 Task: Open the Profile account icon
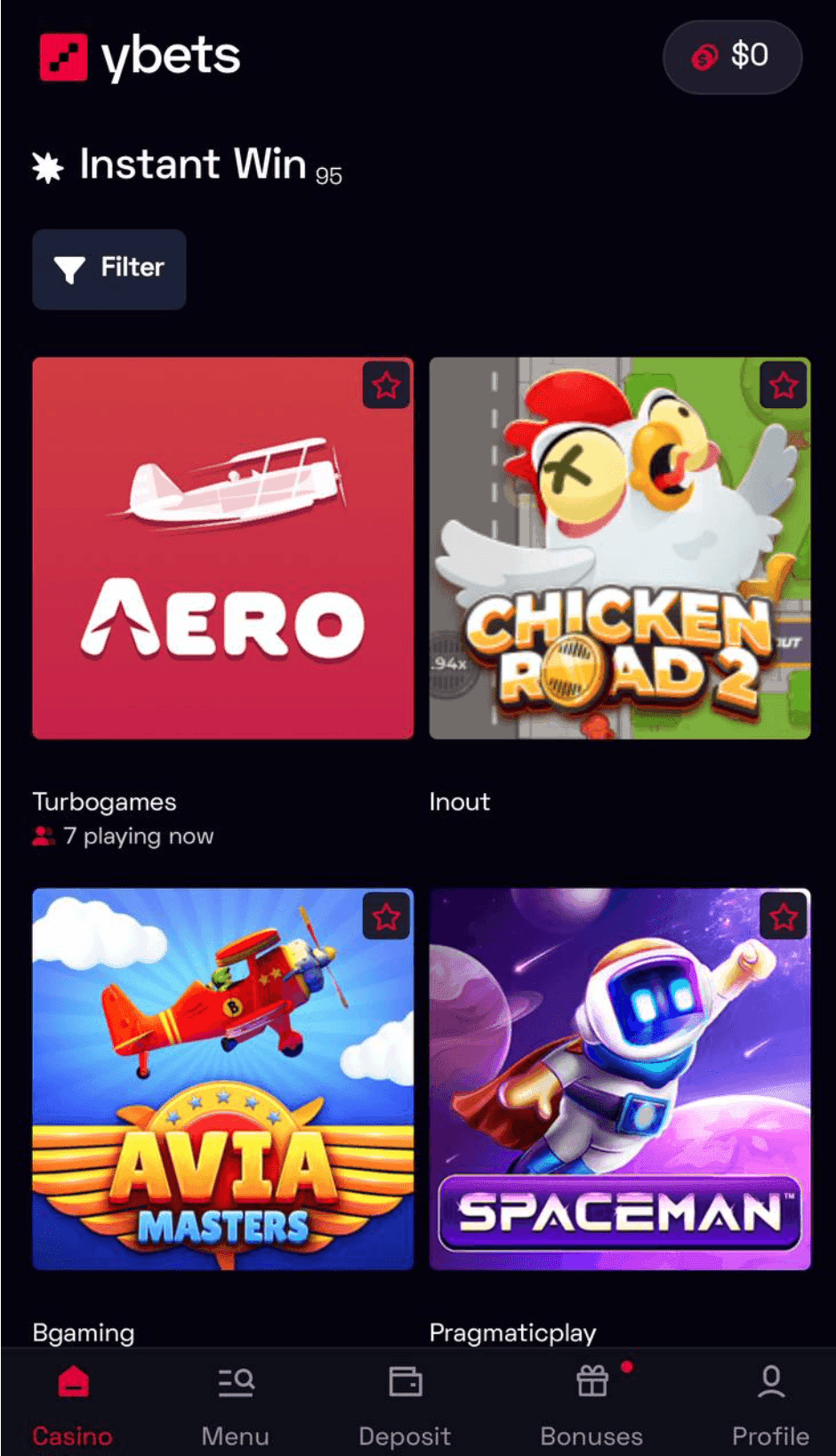(x=772, y=1380)
